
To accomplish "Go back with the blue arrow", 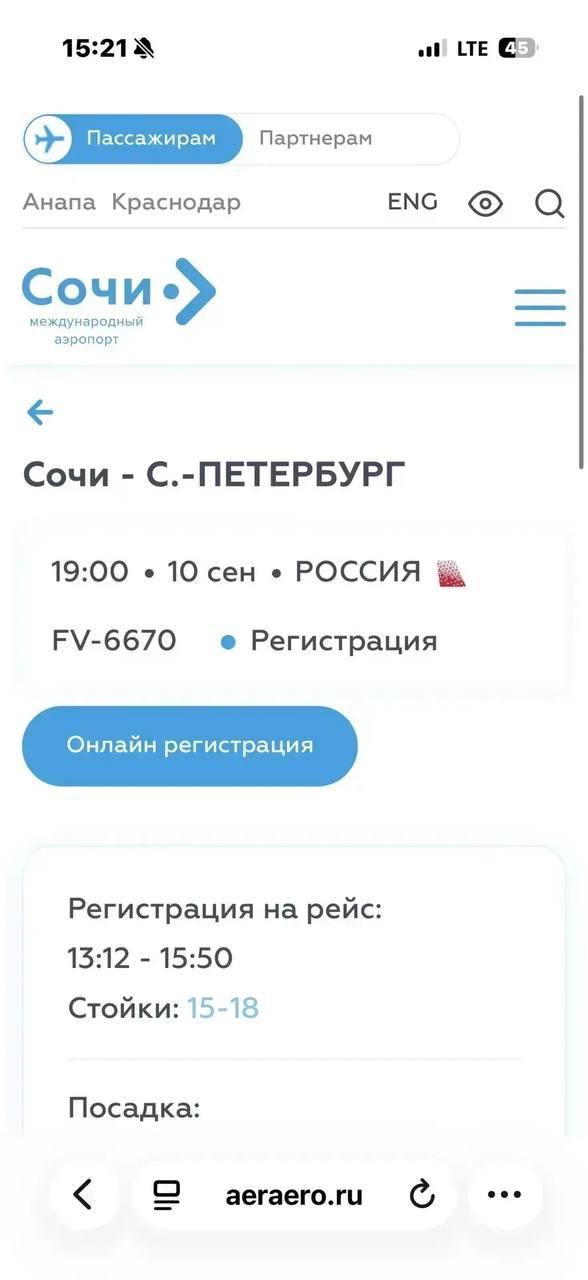I will (x=40, y=412).
